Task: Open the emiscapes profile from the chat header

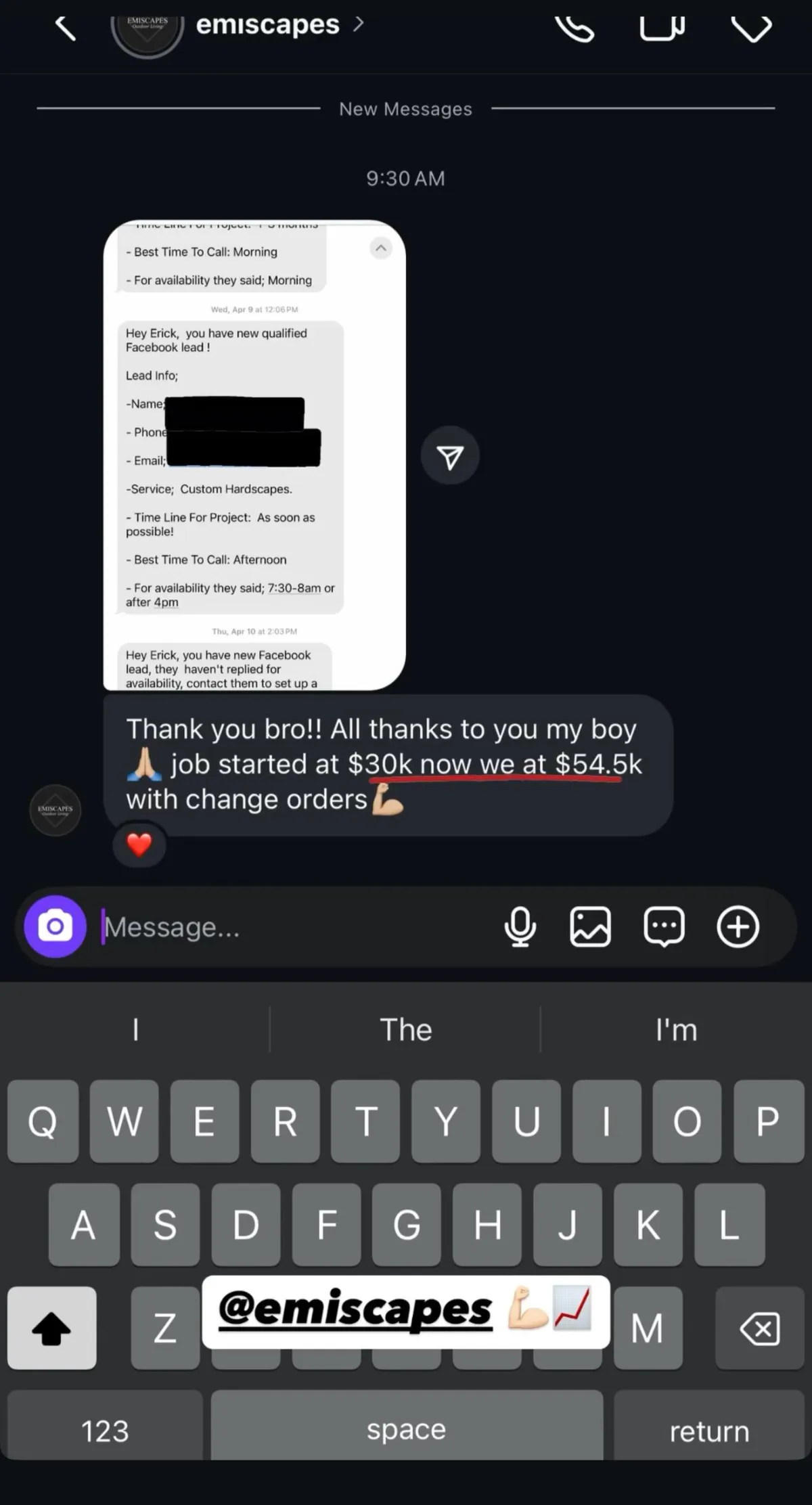Action: [268, 26]
